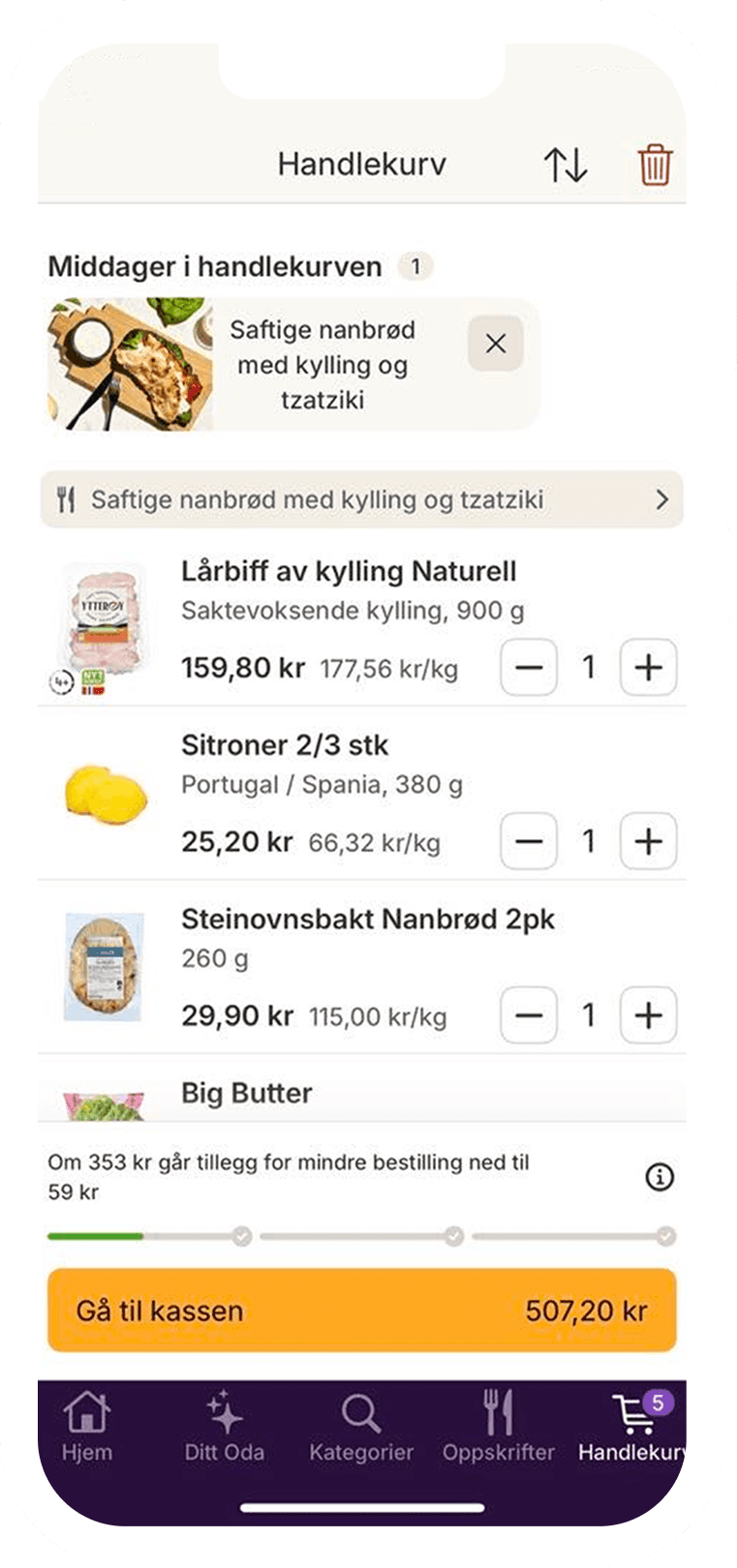The height and width of the screenshot is (1568, 737).
Task: Switch to the Oppskrifter tab
Action: (498, 1425)
